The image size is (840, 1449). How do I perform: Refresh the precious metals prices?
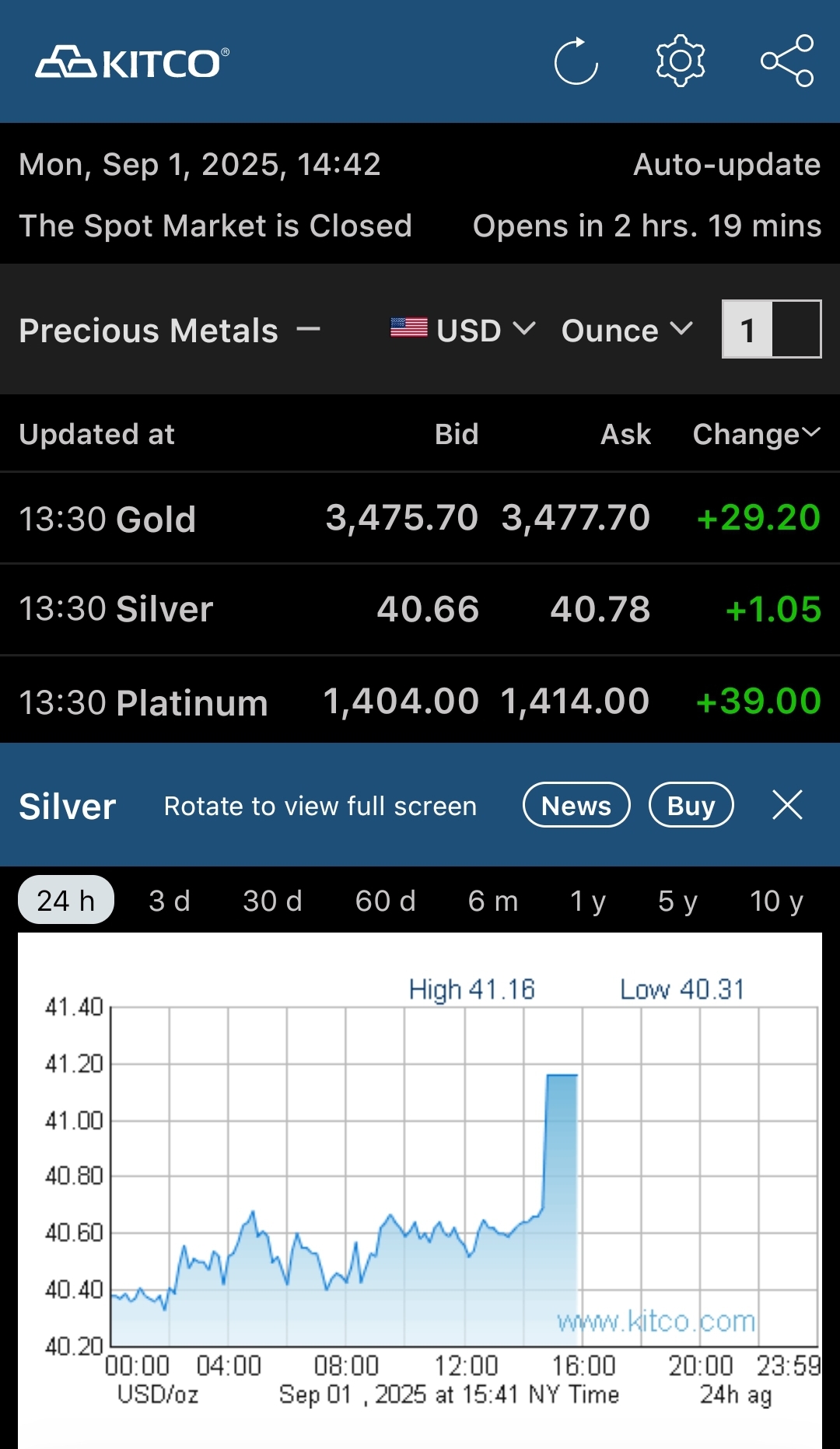point(576,61)
